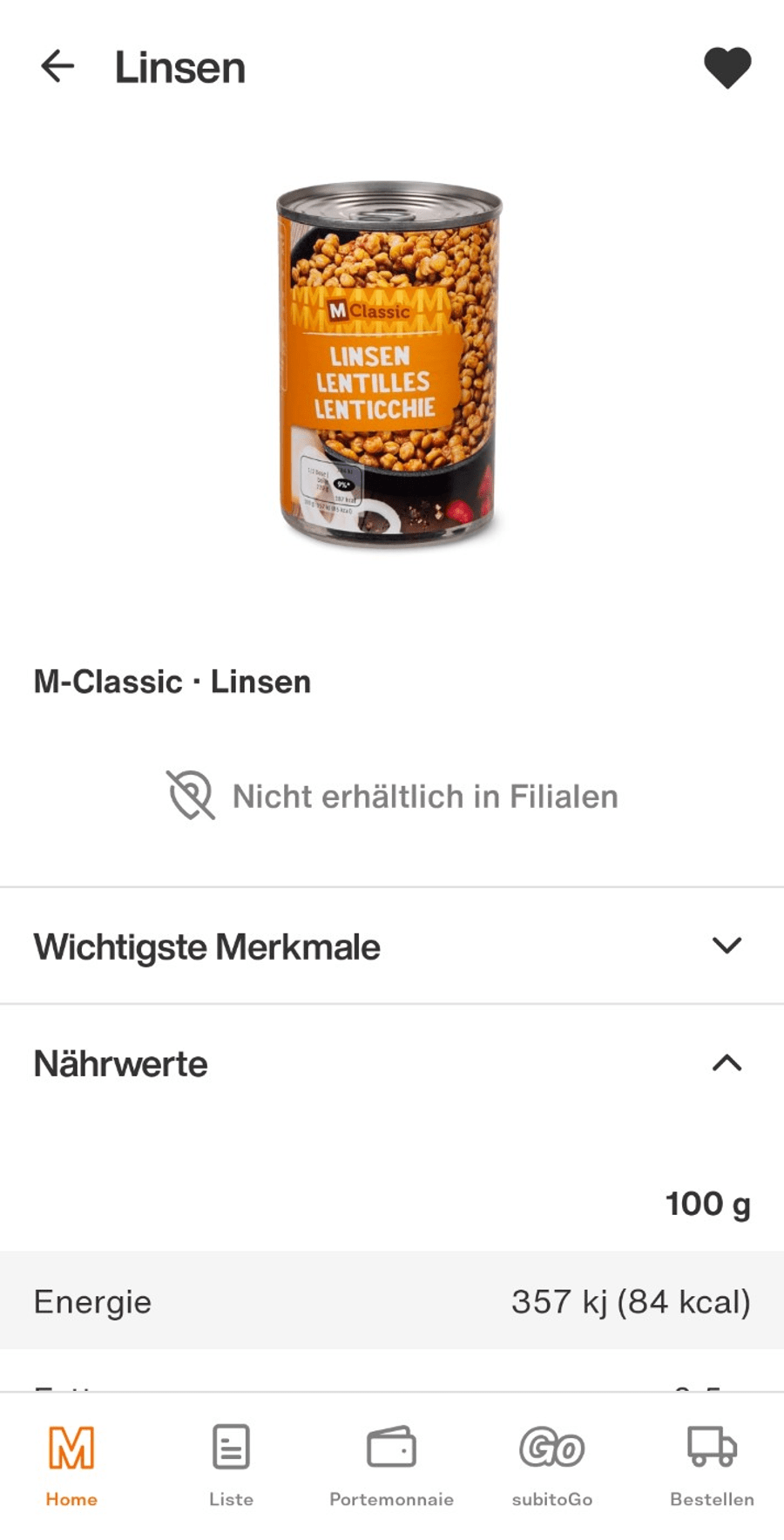Expand the Wichtigste Merkmale section

(x=727, y=946)
